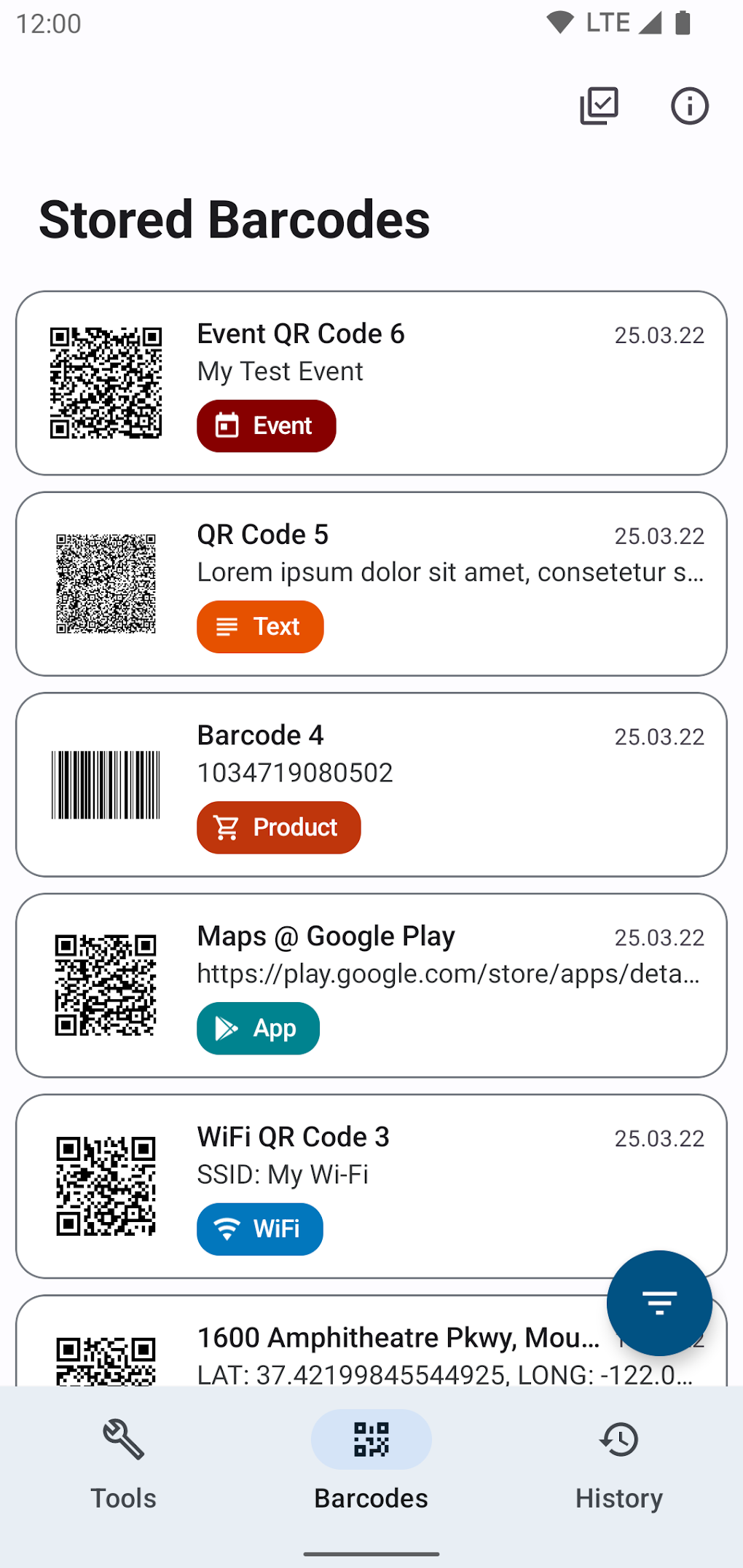
Task: Tap the Play Store icon on App chip
Action: pos(225,1028)
